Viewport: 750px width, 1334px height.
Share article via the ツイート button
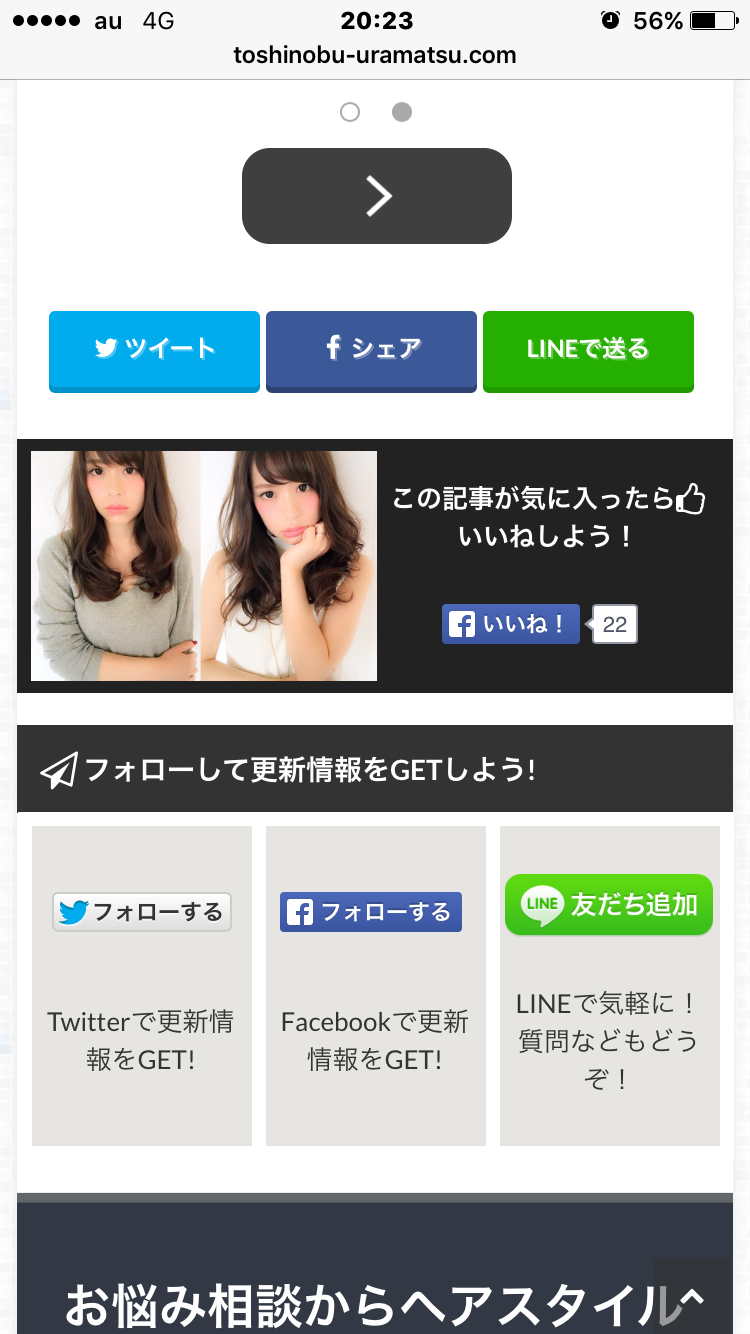[154, 350]
